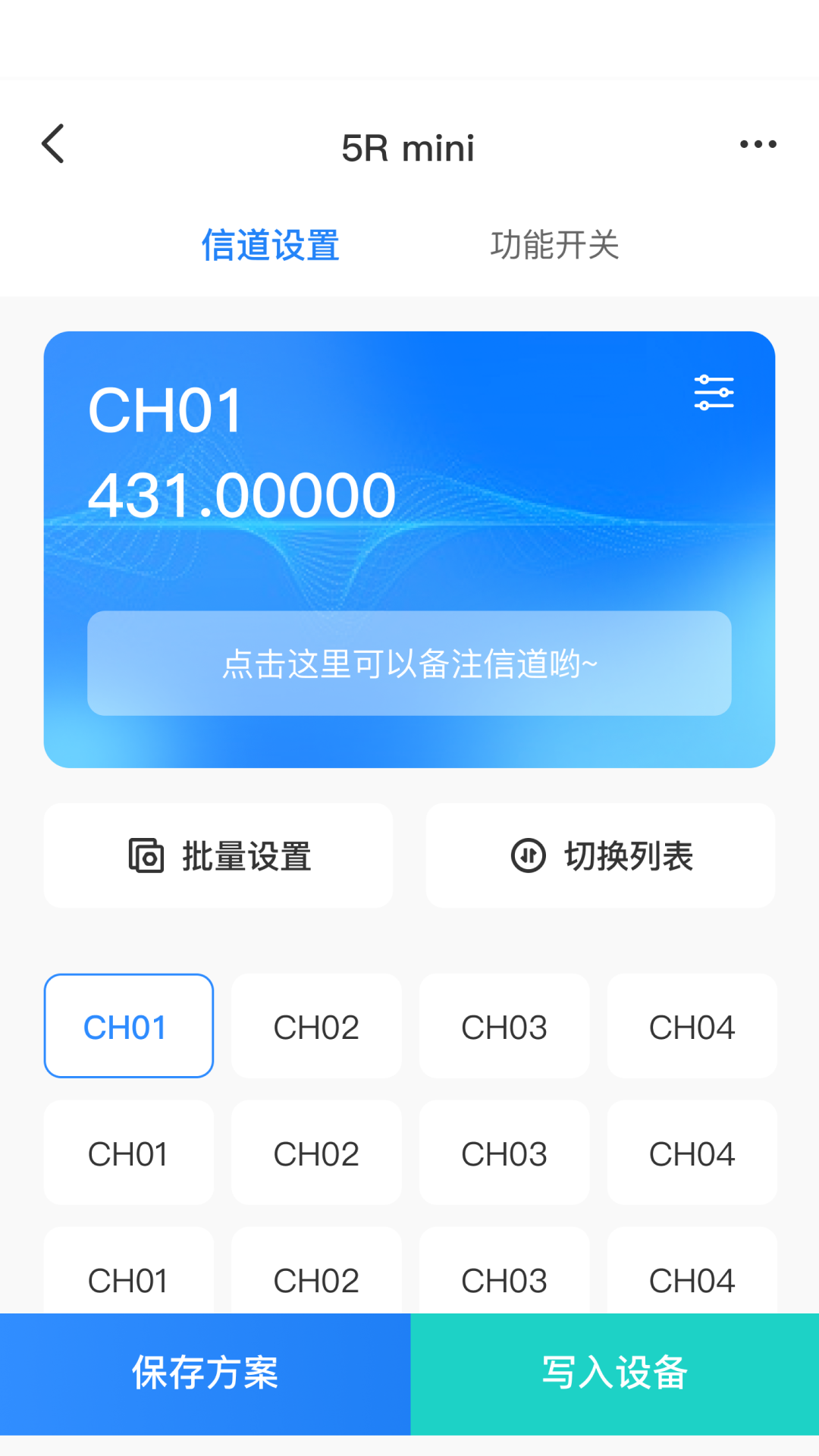Open the more options menu at top right
This screenshot has width=819, height=1456.
pos(758,144)
